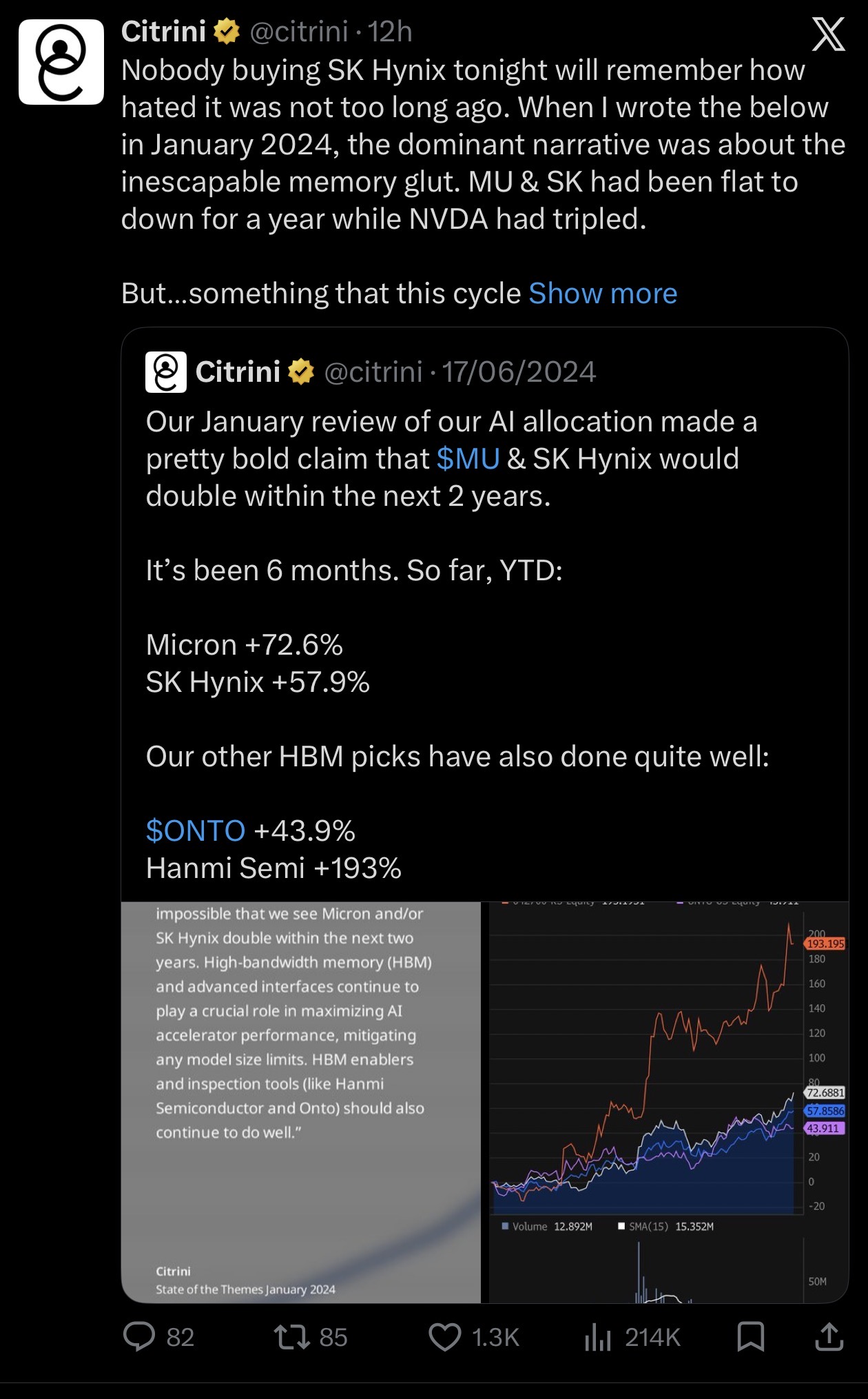Open the @citrini handle on the main post
Screen dimensions: 868x1399
(x=298, y=32)
